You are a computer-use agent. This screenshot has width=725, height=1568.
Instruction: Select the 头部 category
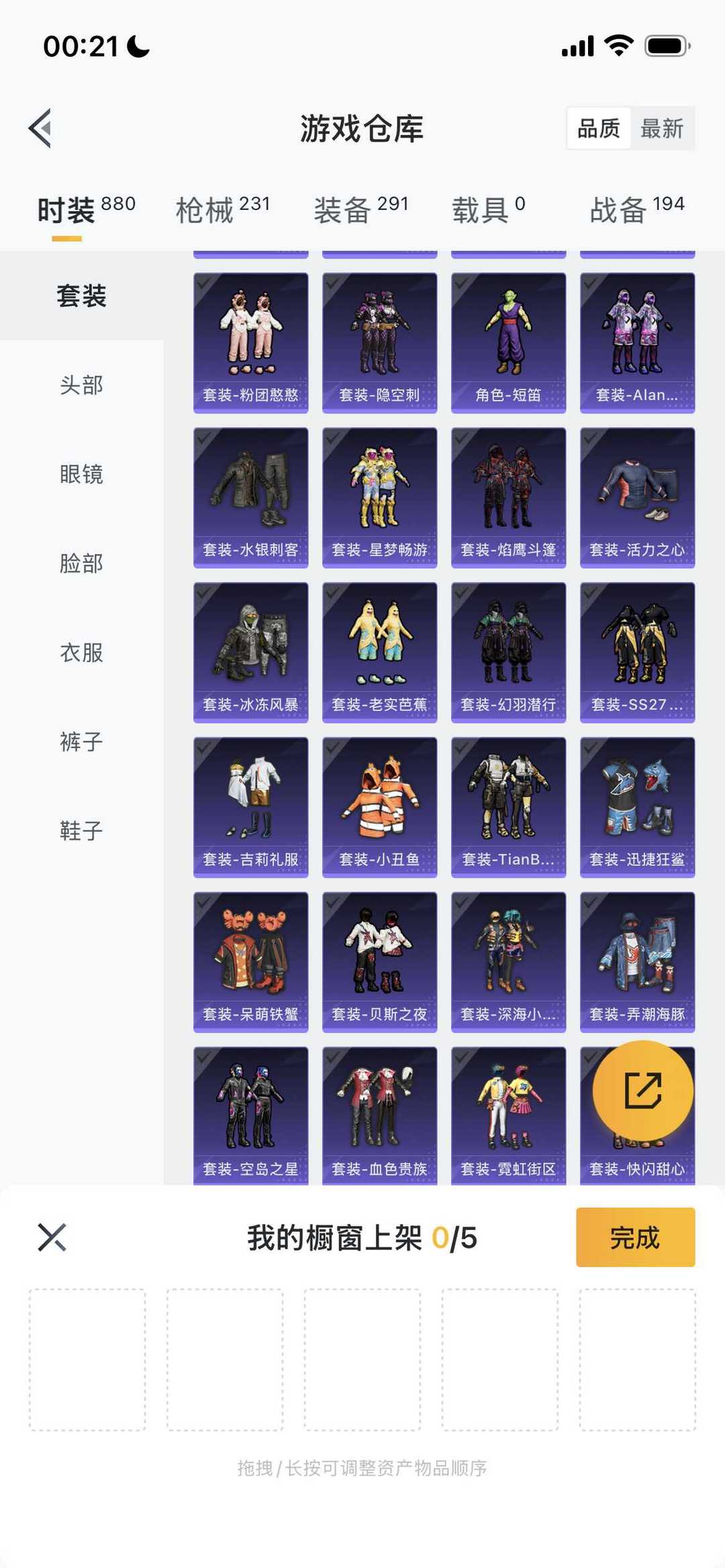81,385
